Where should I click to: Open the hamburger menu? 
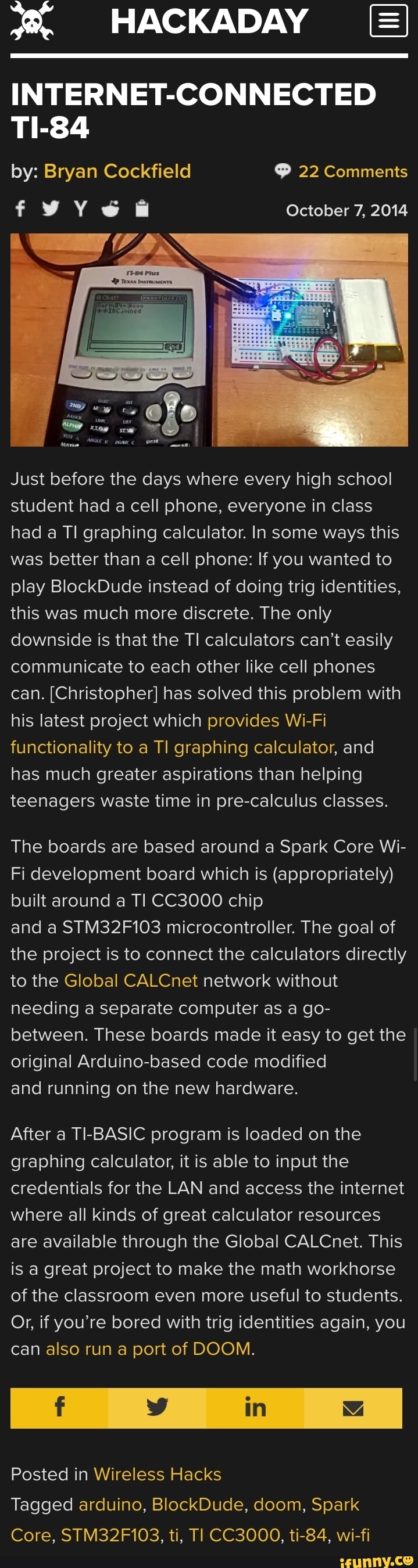pos(389,21)
